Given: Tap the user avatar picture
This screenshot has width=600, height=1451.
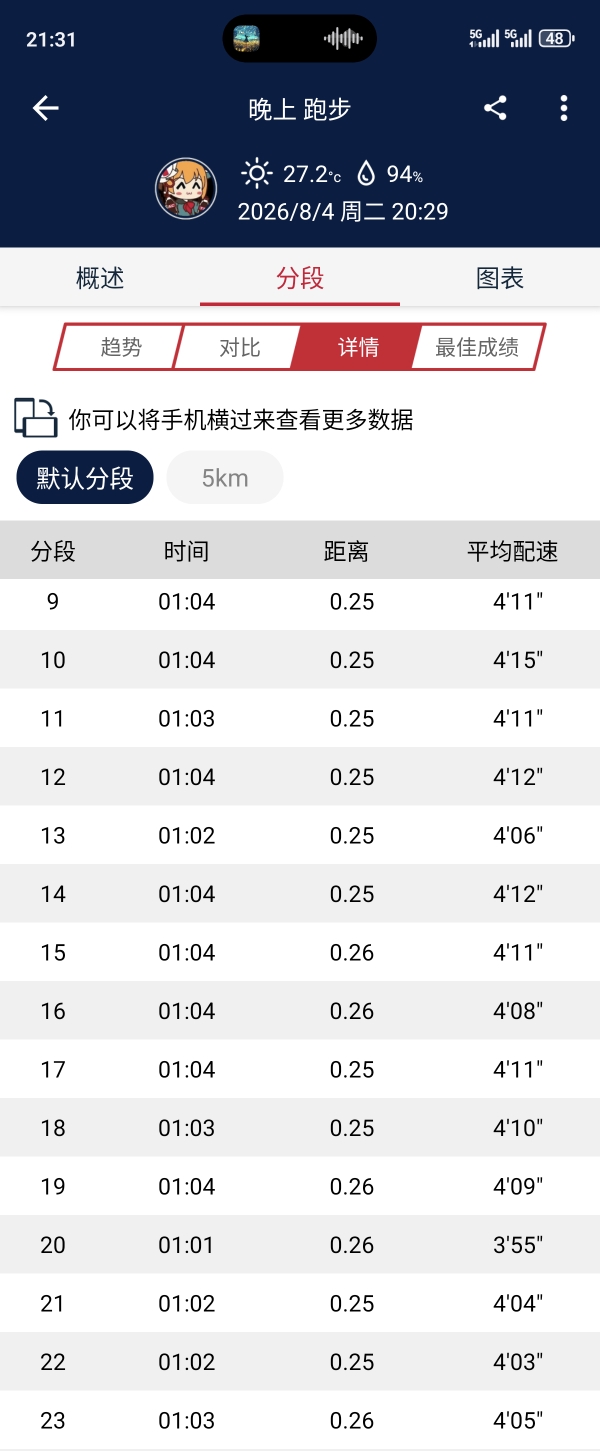Looking at the screenshot, I should [186, 189].
